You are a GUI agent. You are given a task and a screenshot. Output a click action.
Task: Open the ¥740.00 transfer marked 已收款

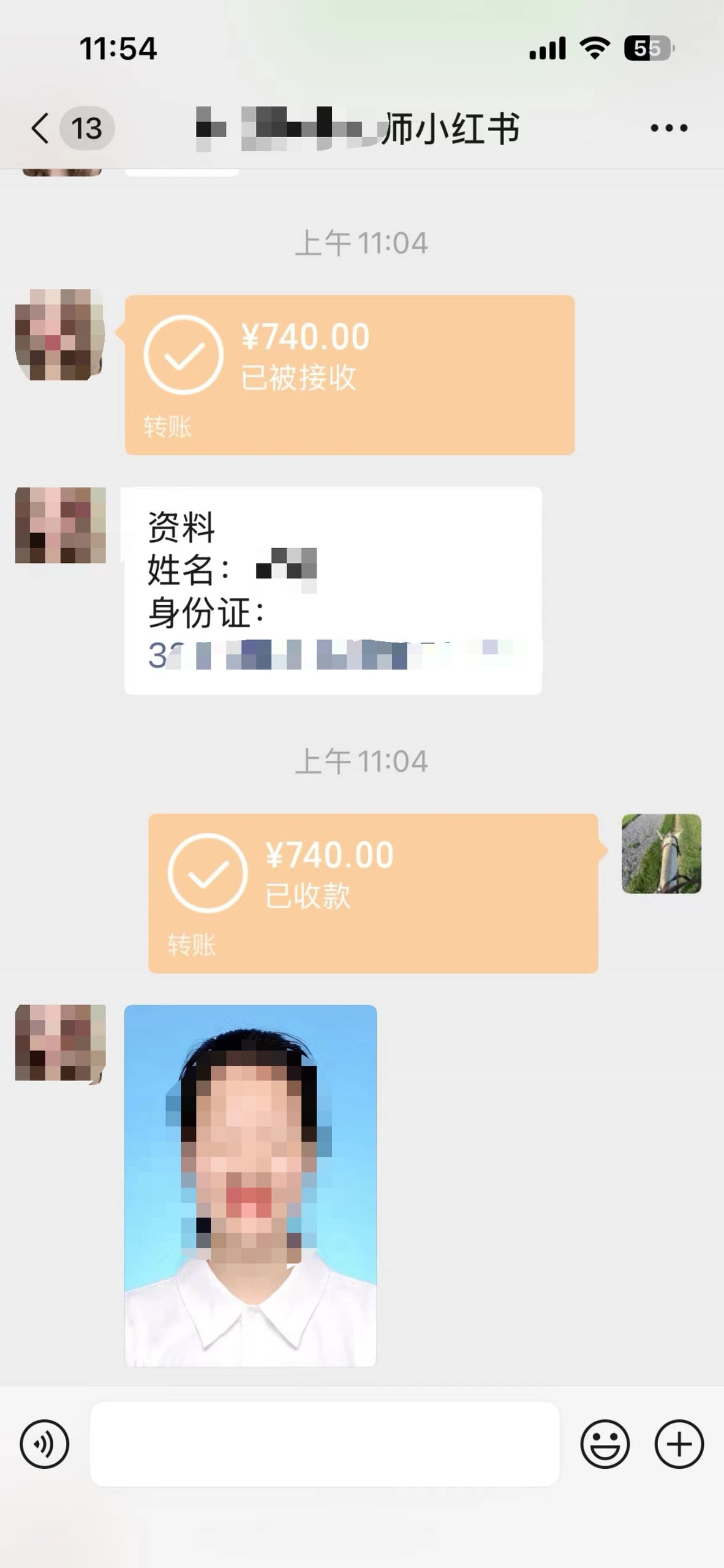coord(373,893)
